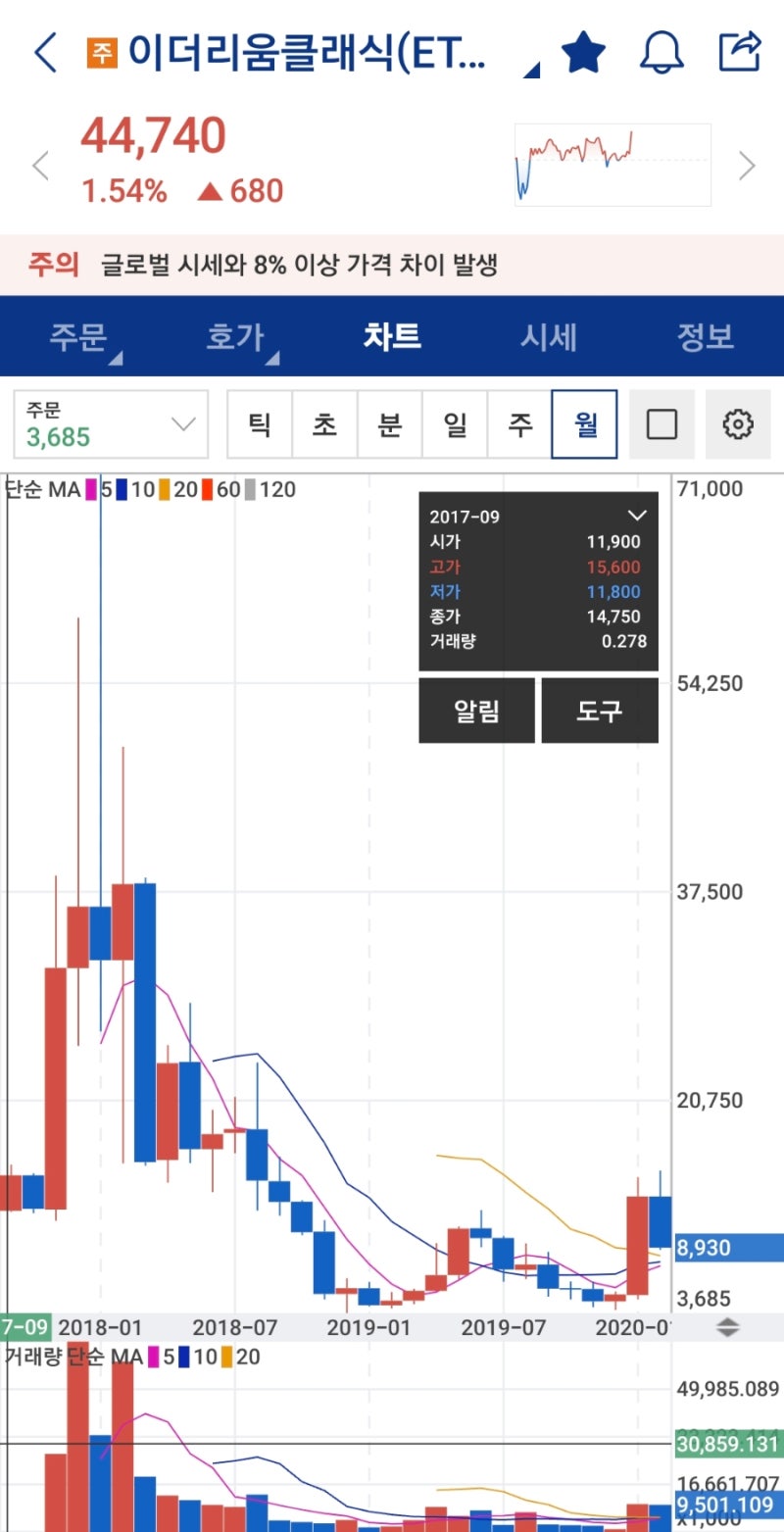Switch to the 주문 tab
Image resolution: width=784 pixels, height=1532 pixels.
pos(78,337)
